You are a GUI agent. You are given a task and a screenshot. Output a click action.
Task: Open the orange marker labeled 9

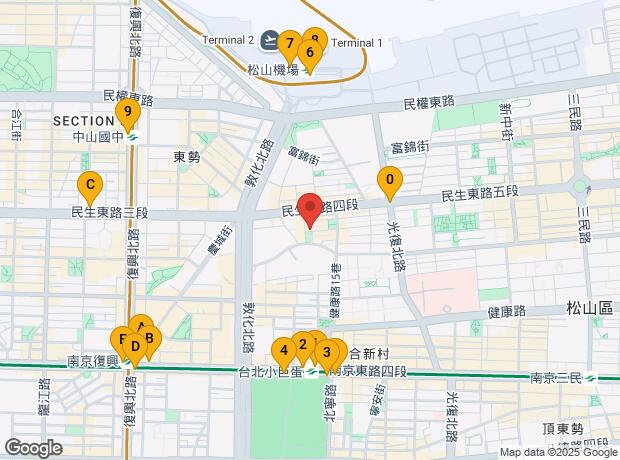pos(126,111)
